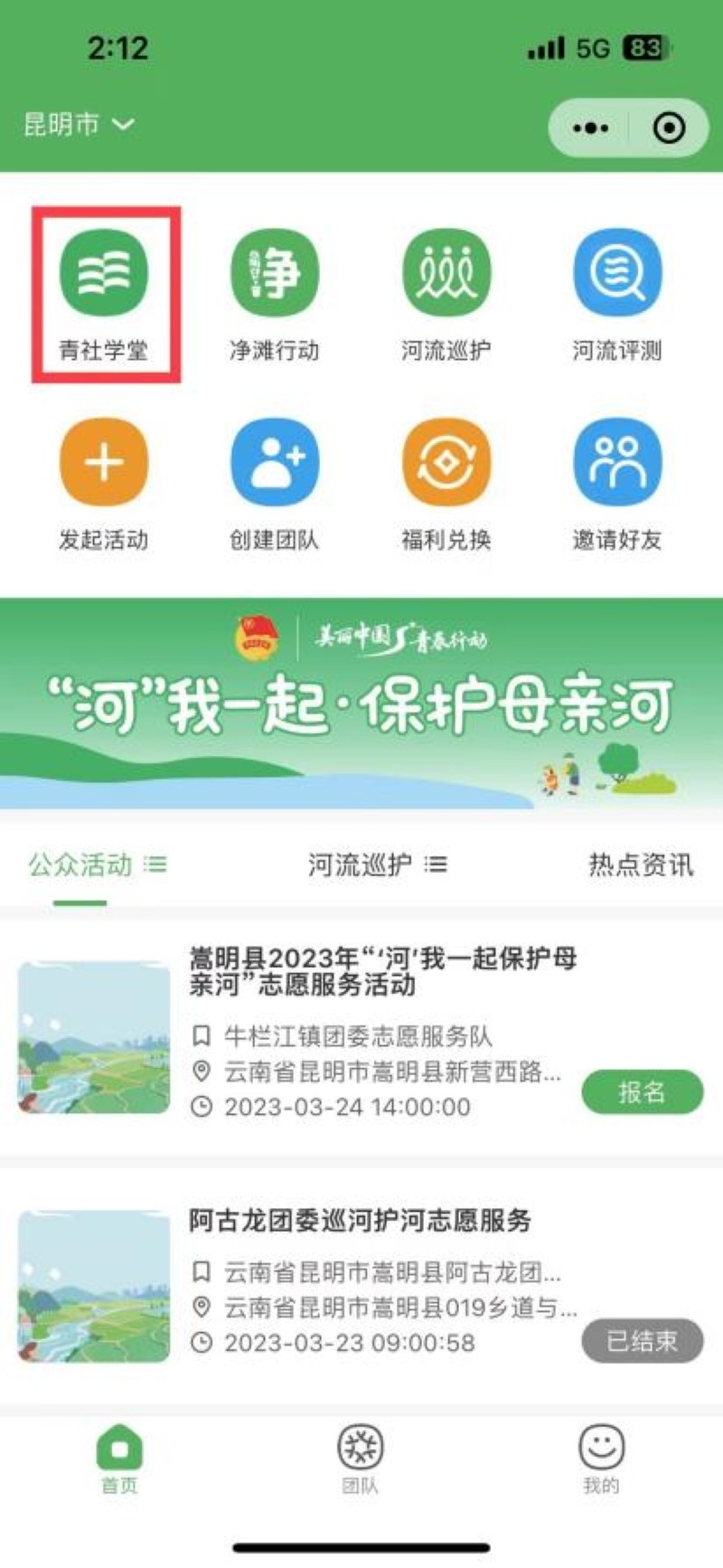723x1568 pixels.
Task: Open the mini program more options menu
Action: click(590, 128)
